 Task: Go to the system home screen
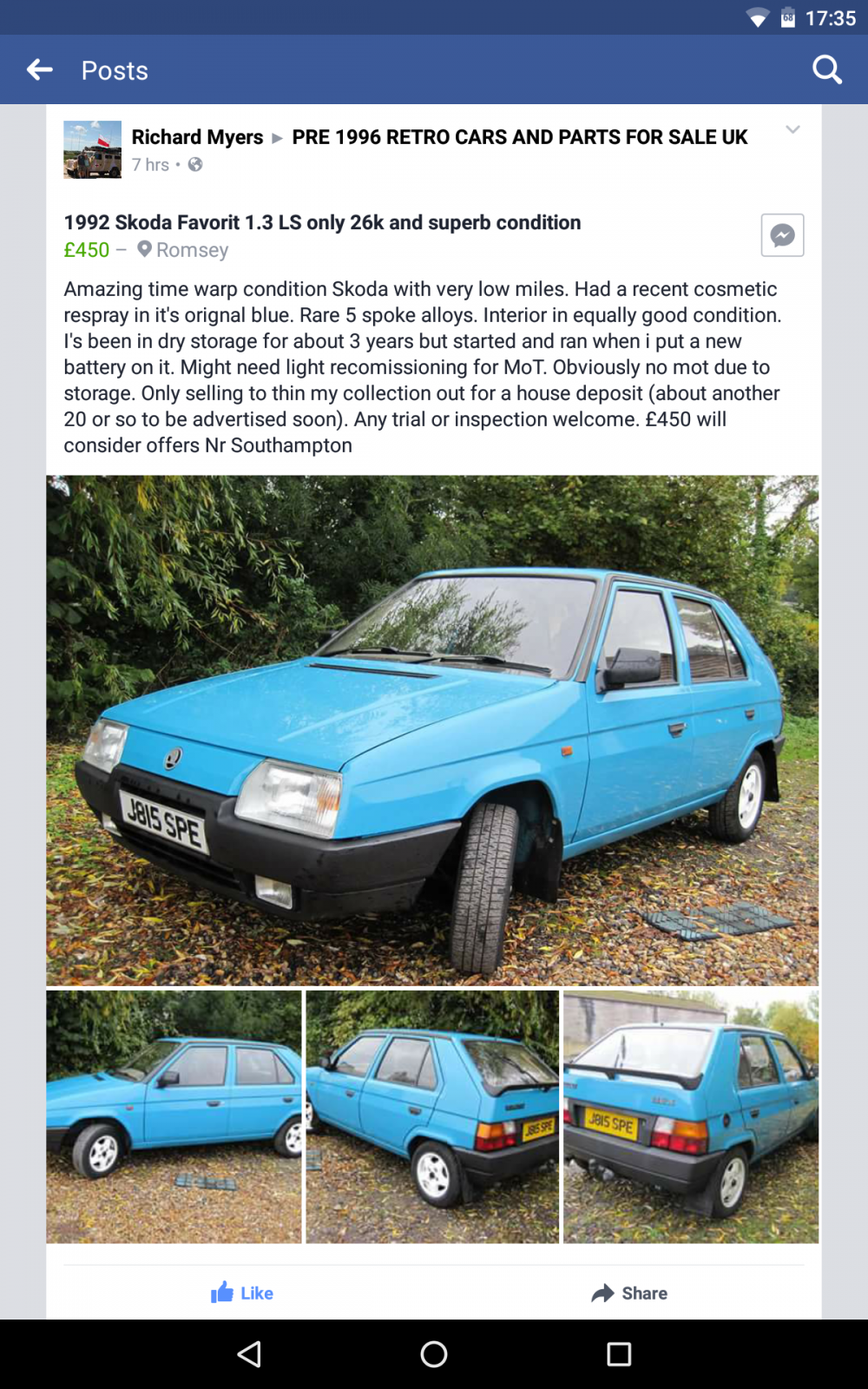(434, 1354)
